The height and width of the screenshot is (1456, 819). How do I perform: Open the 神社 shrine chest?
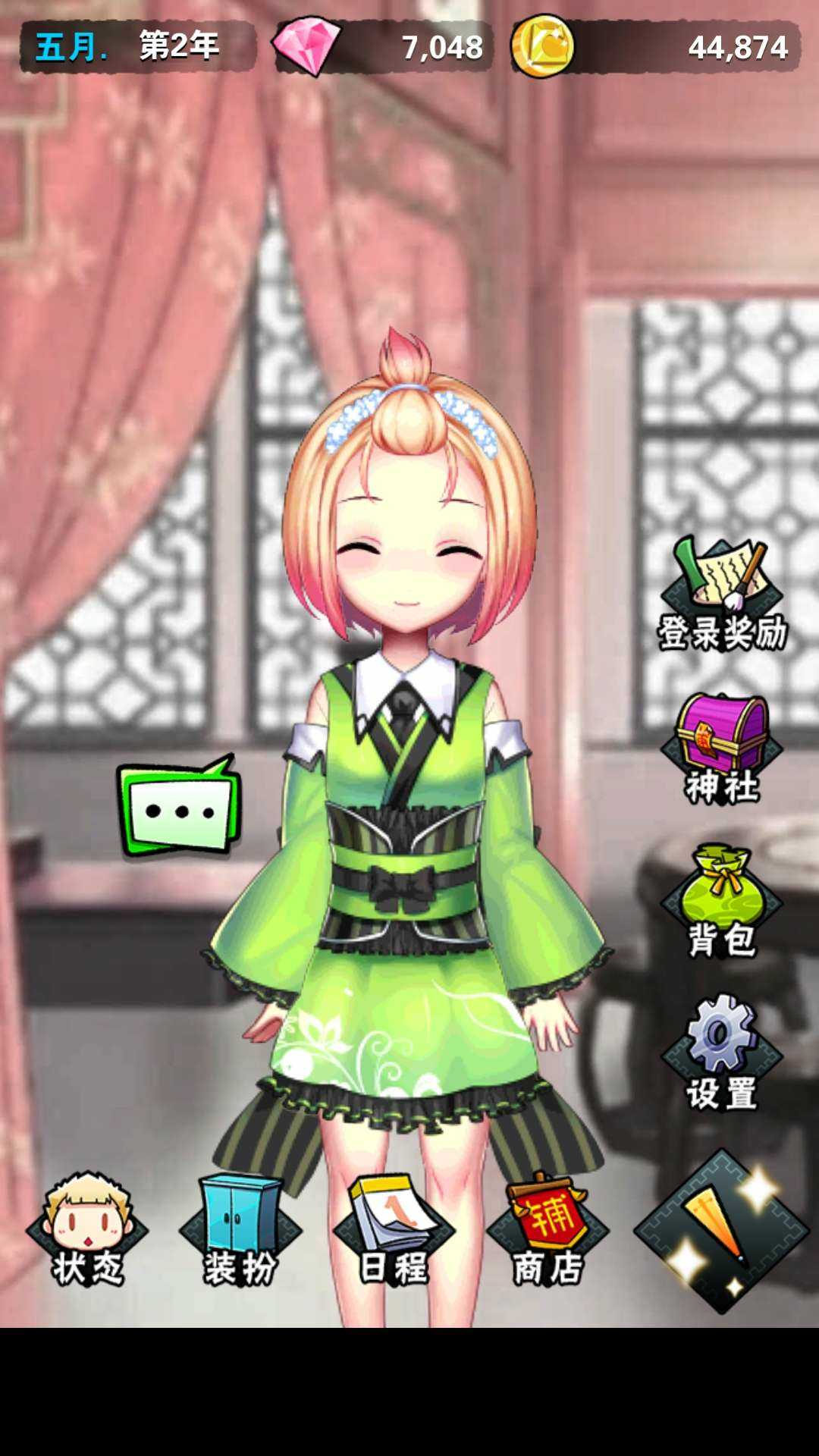click(721, 748)
